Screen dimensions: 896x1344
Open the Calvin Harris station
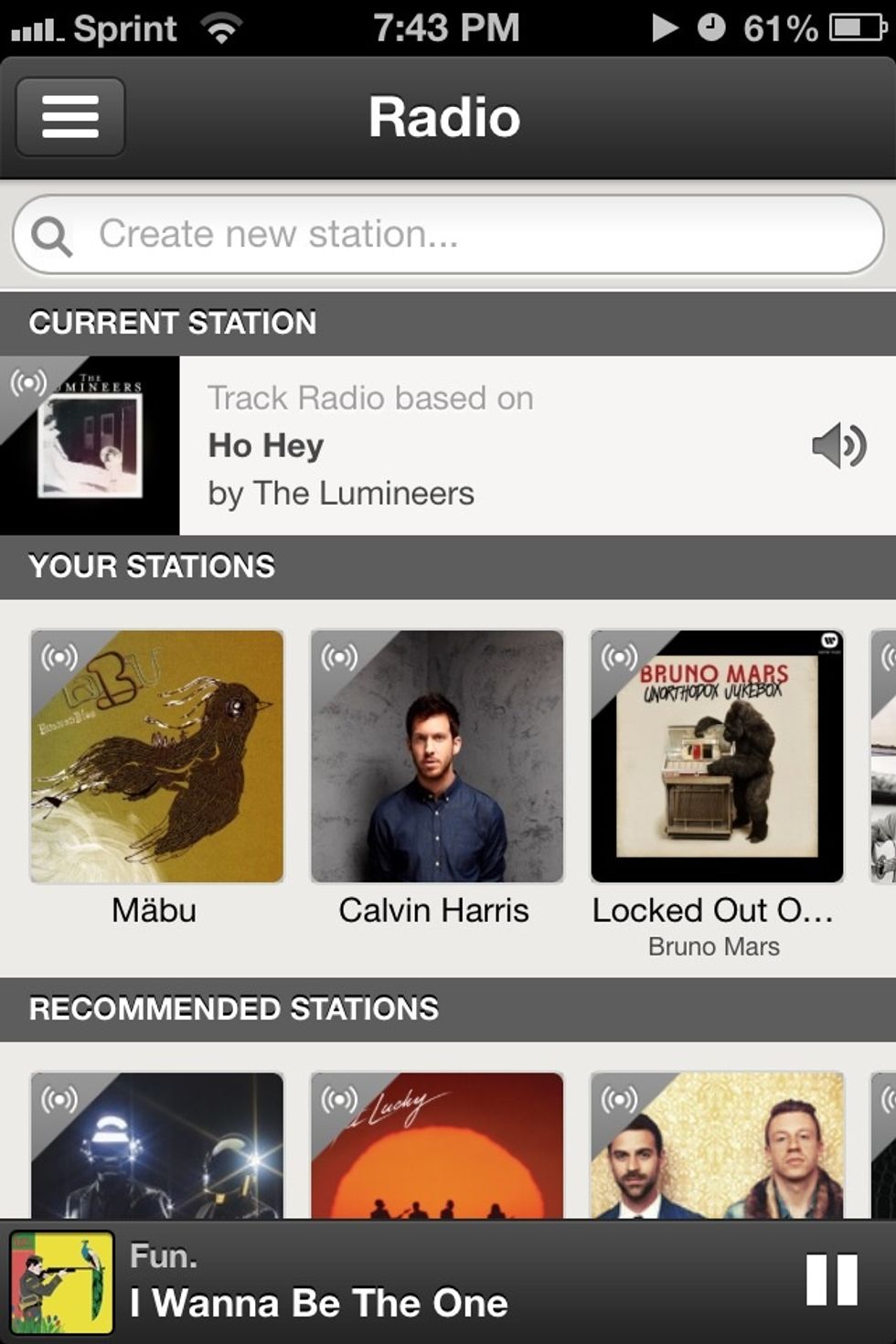[437, 757]
